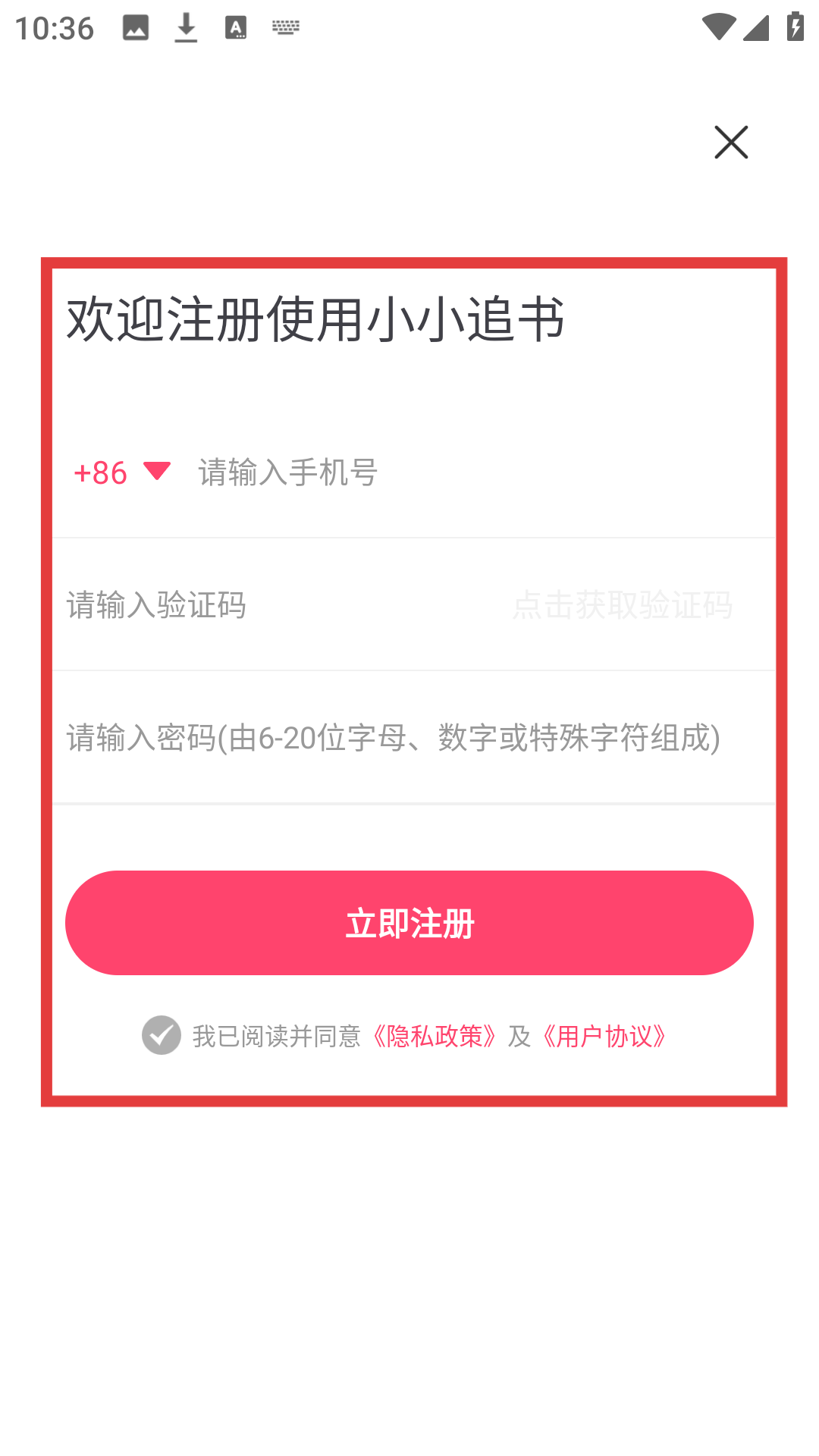This screenshot has height=1456, width=819.
Task: Open the 用户协议 user agreement link
Action: coord(604,1036)
